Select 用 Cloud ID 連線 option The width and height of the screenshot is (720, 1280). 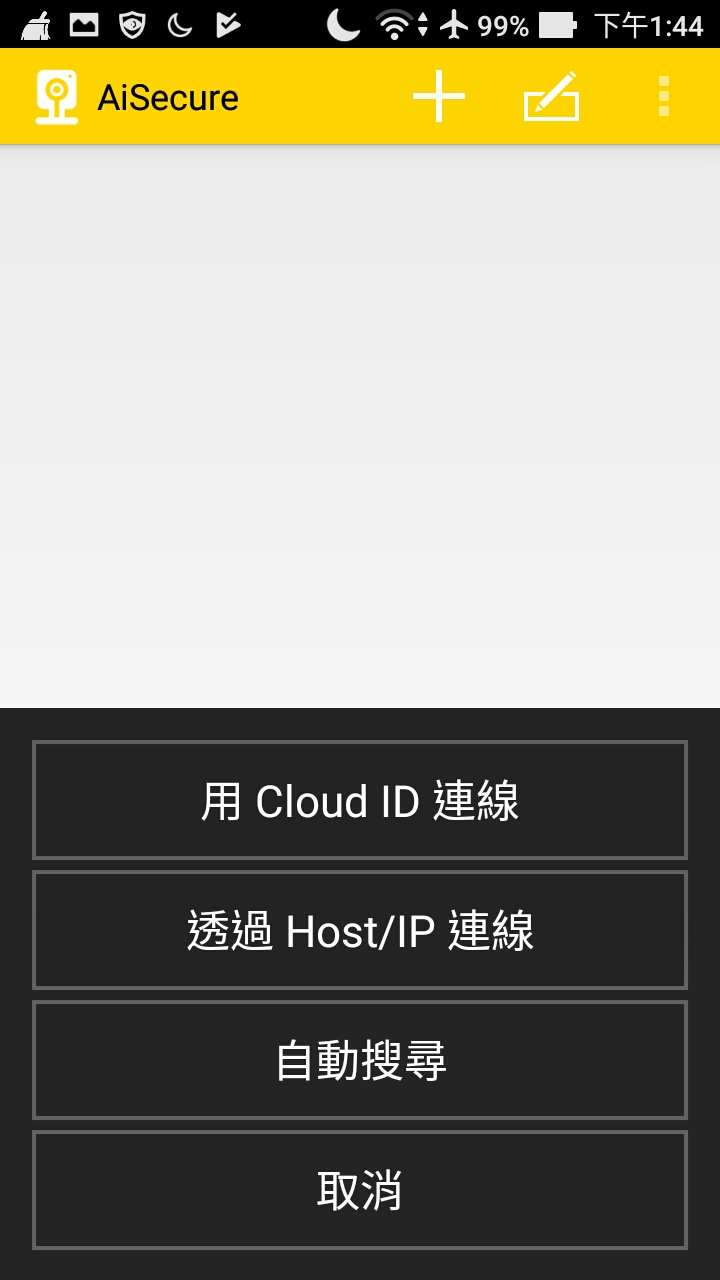click(x=360, y=800)
